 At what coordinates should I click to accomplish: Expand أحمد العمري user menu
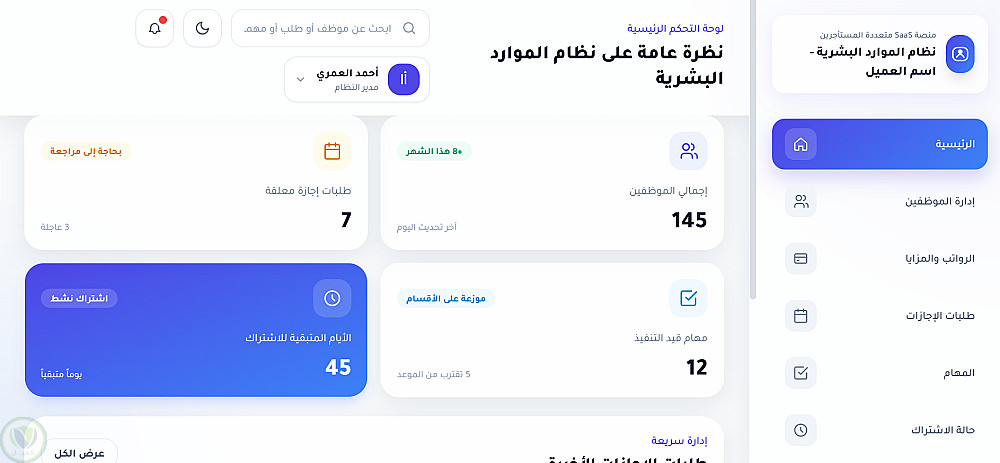(357, 79)
